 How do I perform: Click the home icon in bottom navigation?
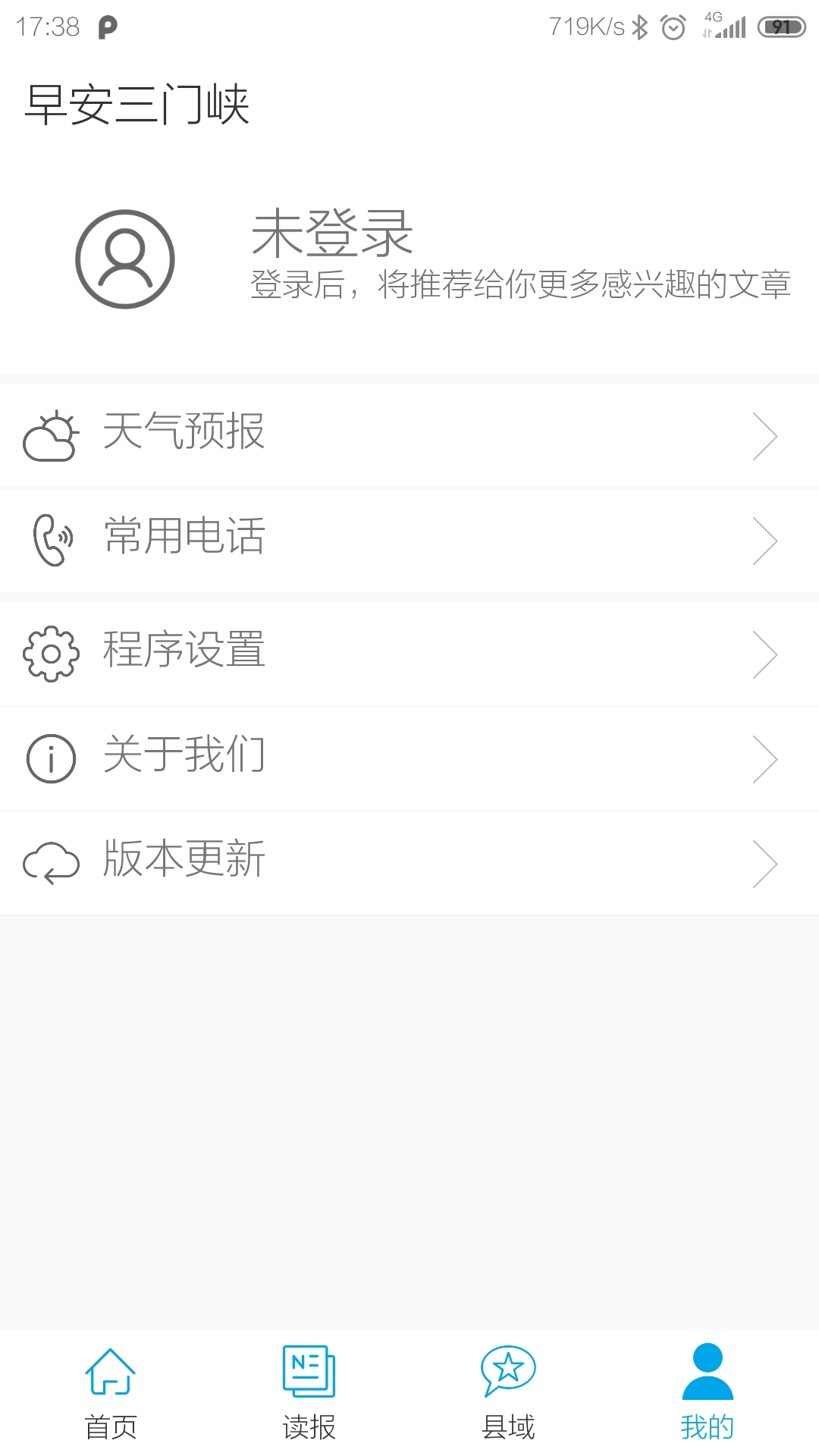click(x=109, y=1370)
